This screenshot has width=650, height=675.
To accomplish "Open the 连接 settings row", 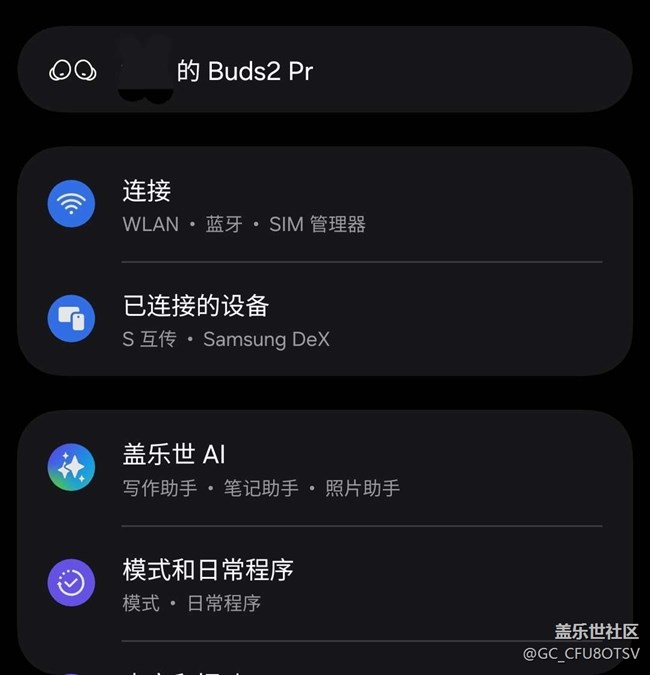I will coord(325,205).
